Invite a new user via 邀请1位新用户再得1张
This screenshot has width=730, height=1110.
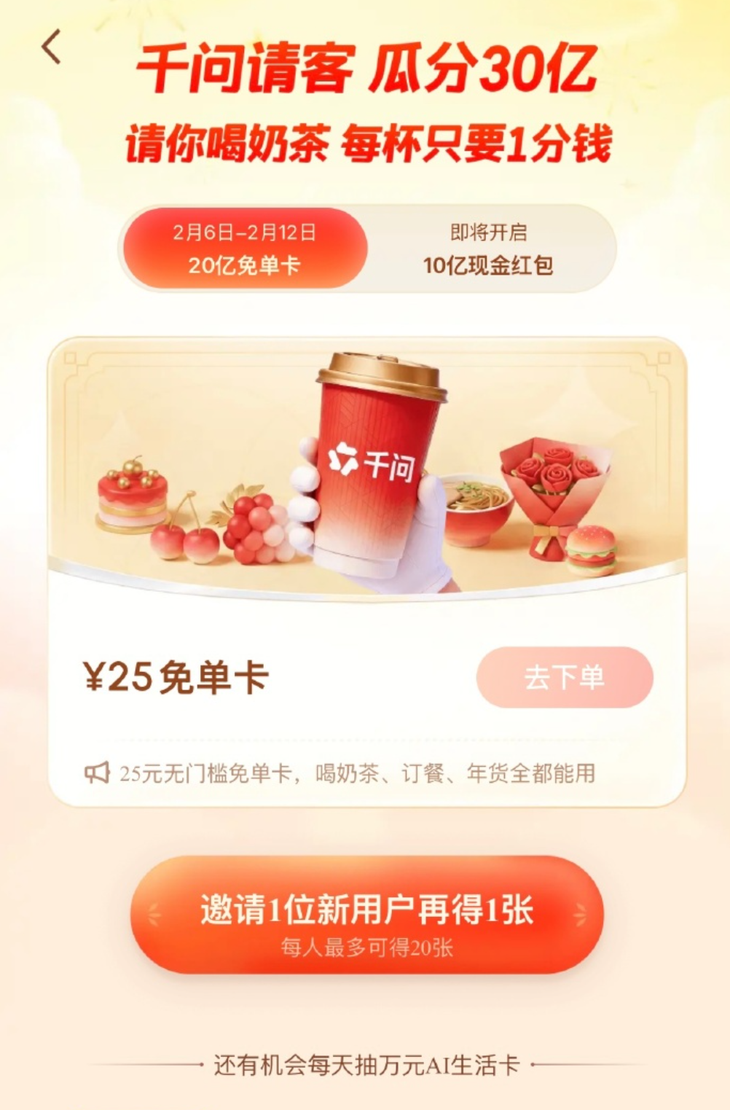coord(367,914)
